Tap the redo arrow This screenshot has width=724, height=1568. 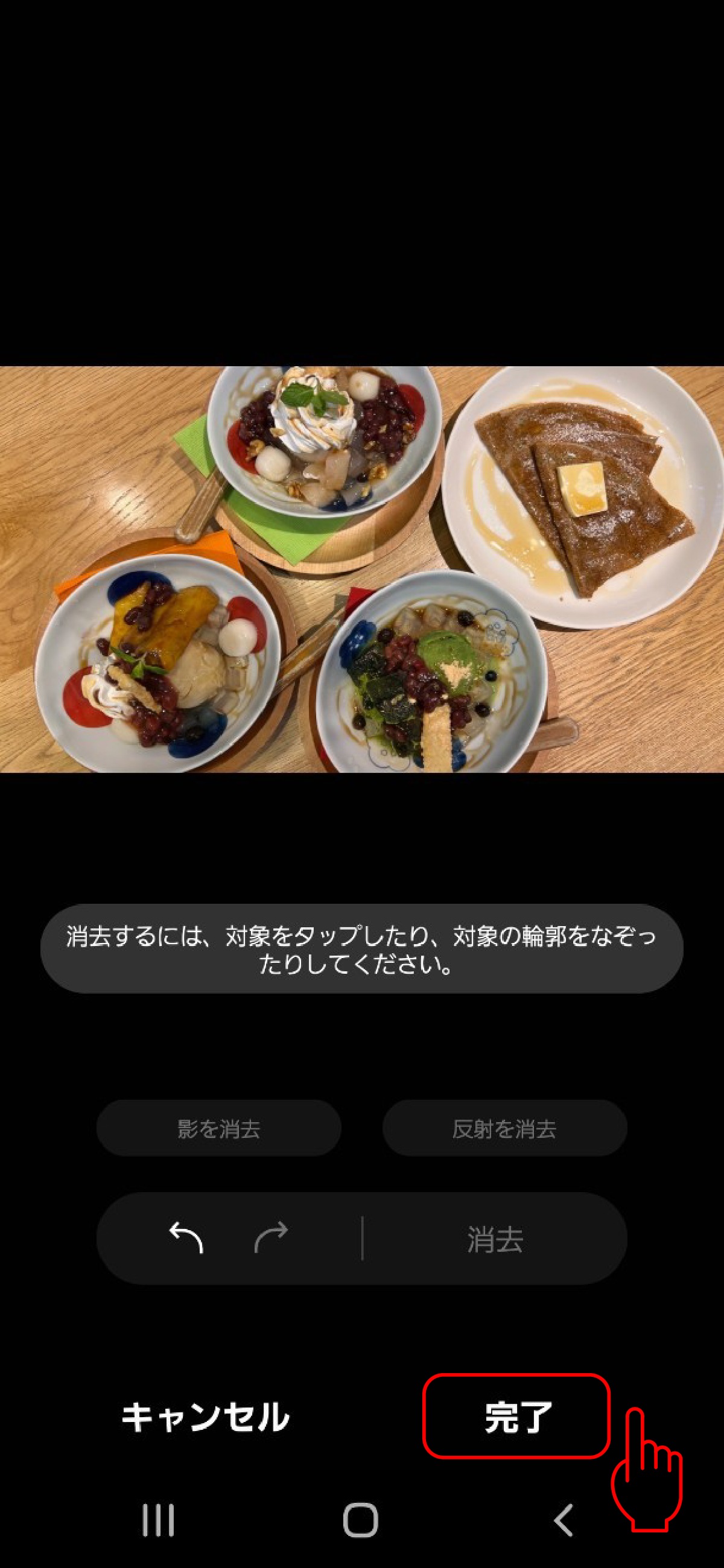point(271,1238)
